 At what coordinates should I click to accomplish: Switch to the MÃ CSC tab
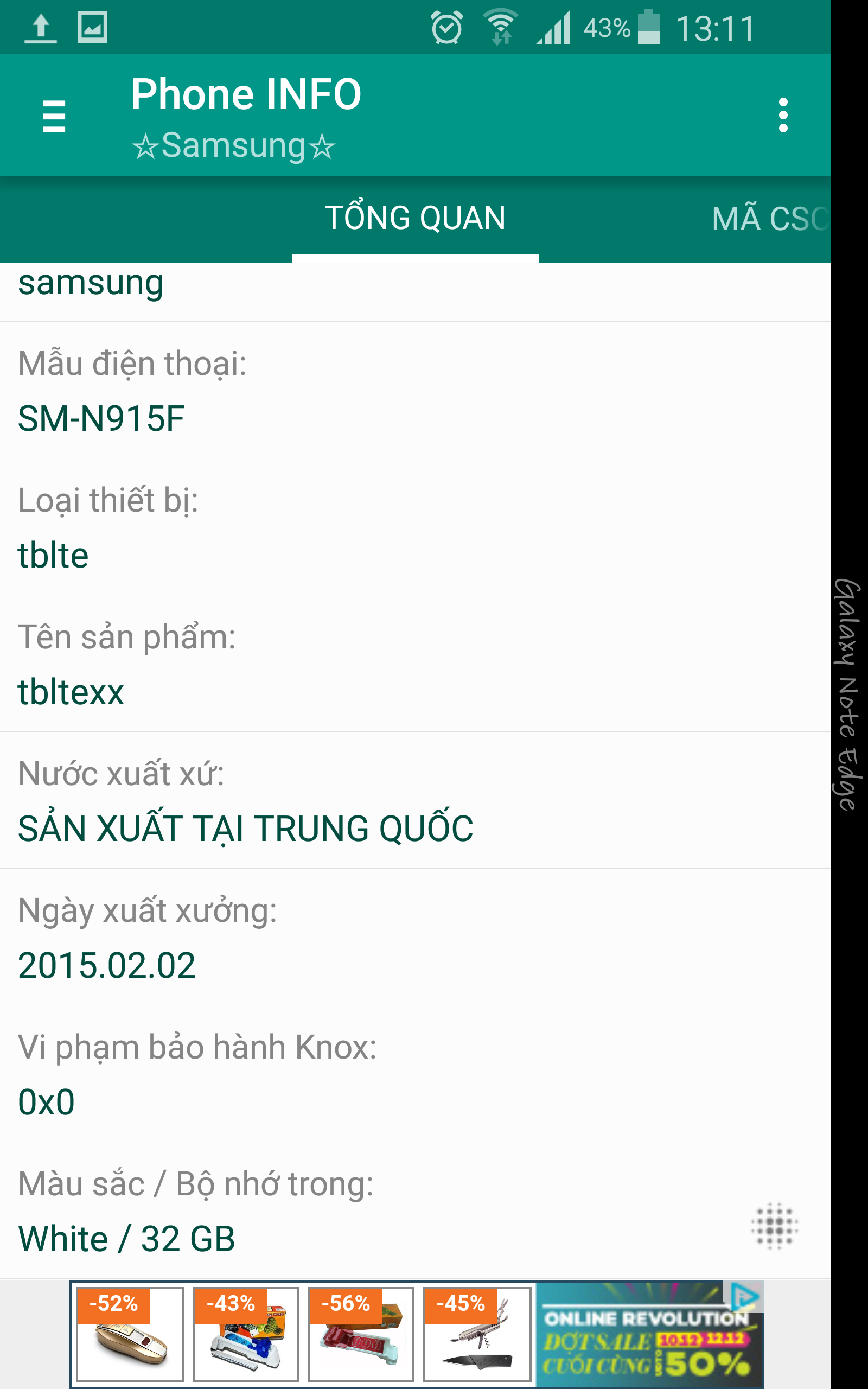coord(769,219)
